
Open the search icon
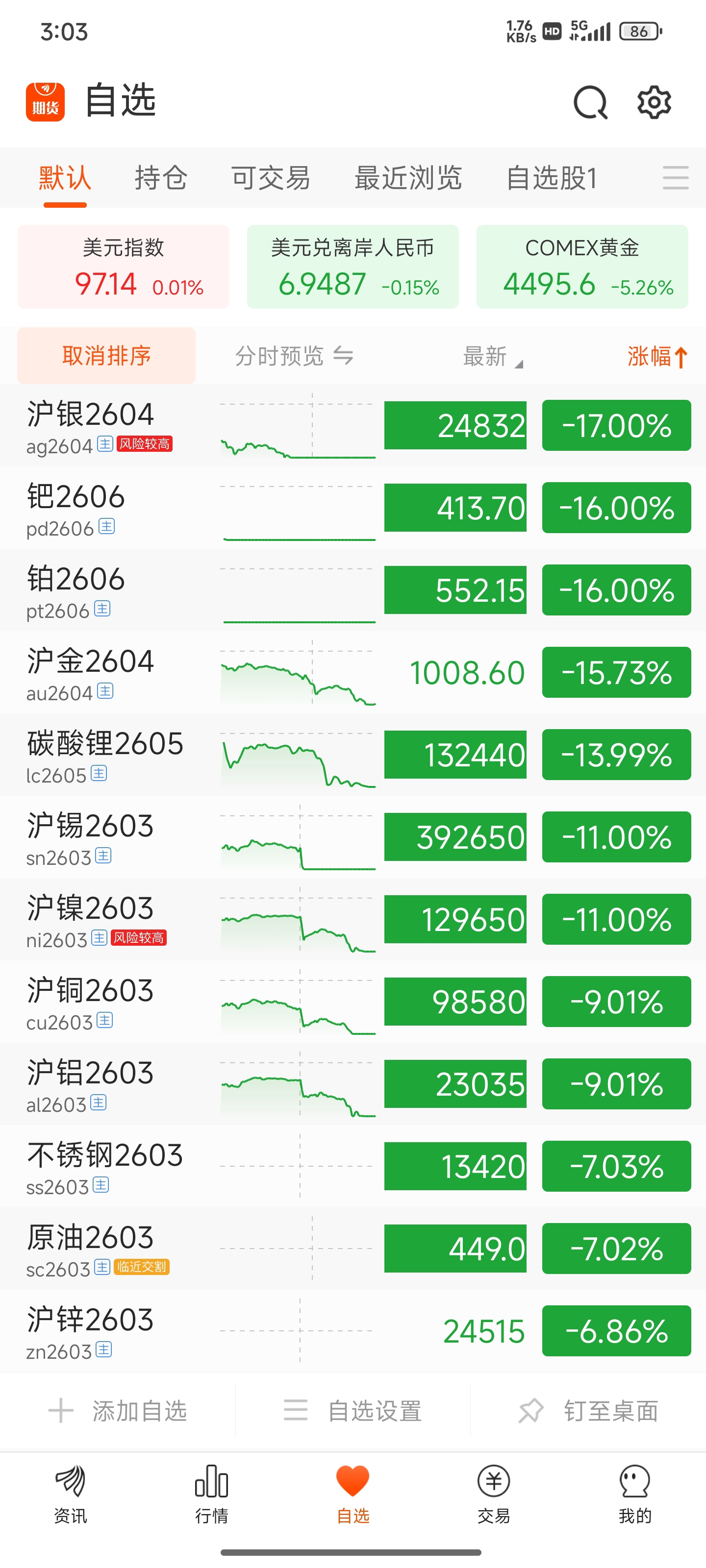(590, 102)
